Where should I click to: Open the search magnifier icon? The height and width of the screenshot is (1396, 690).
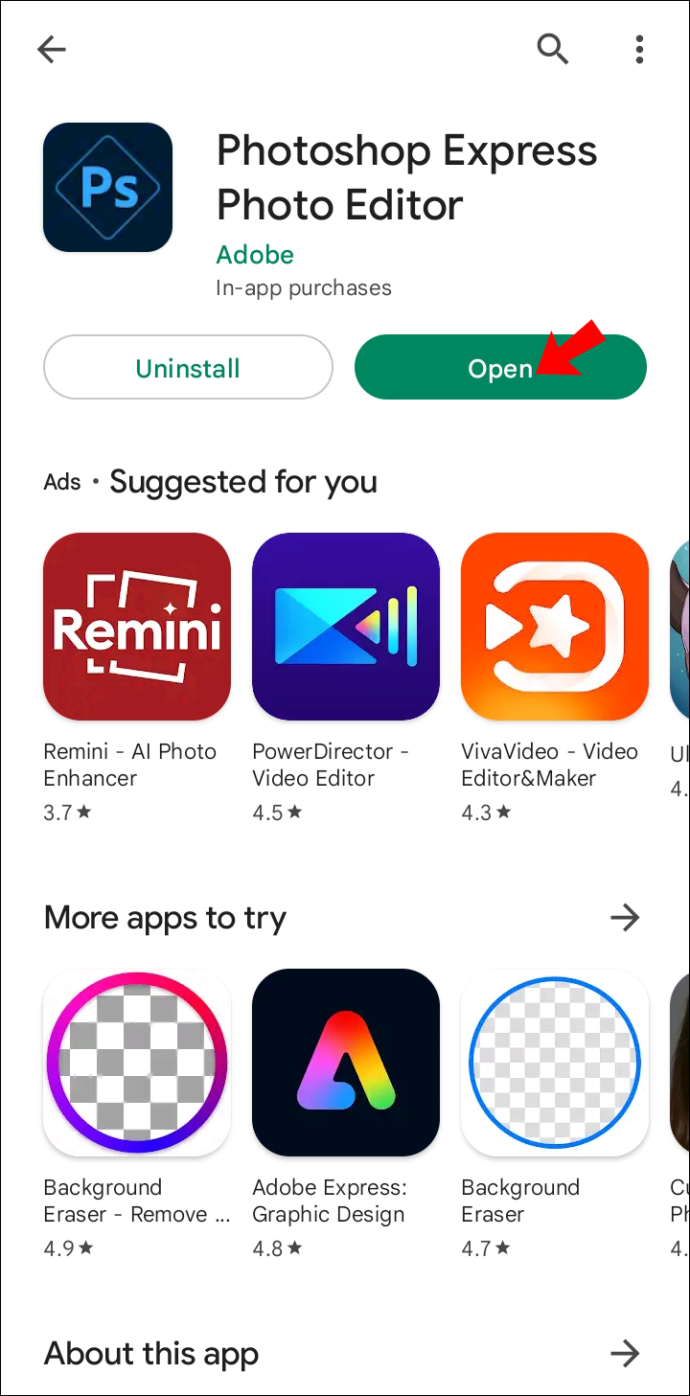pos(553,48)
